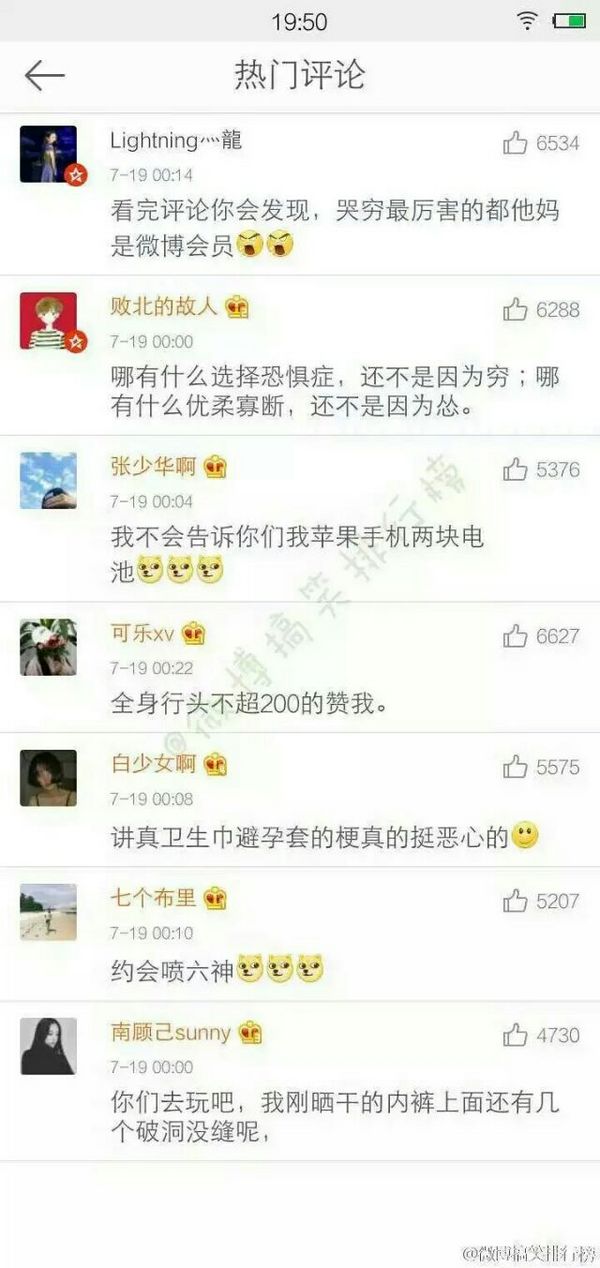Image resolution: width=600 pixels, height=1268 pixels.
Task: Tap the username 七个布里
Action: (153, 898)
